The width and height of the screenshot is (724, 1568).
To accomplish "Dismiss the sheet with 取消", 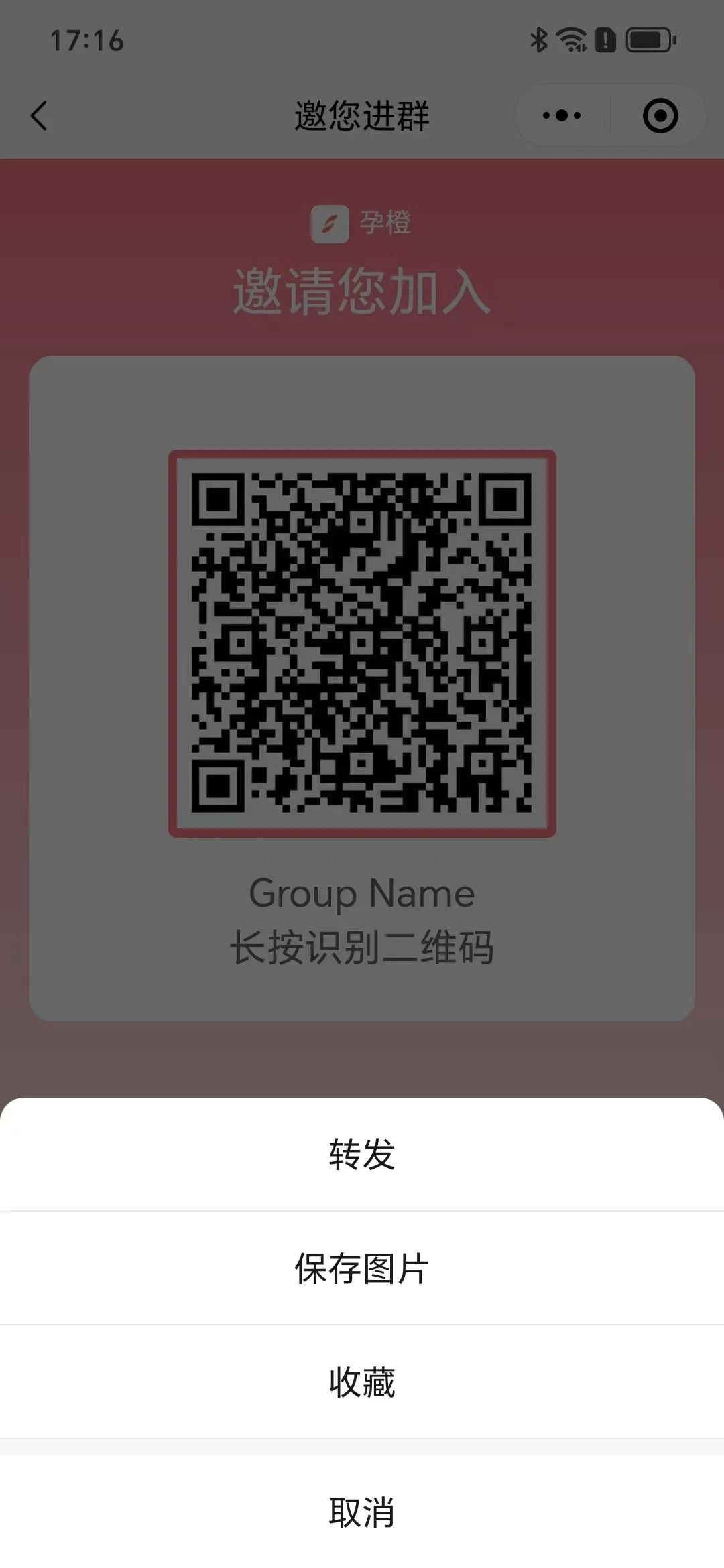I will click(x=362, y=1512).
